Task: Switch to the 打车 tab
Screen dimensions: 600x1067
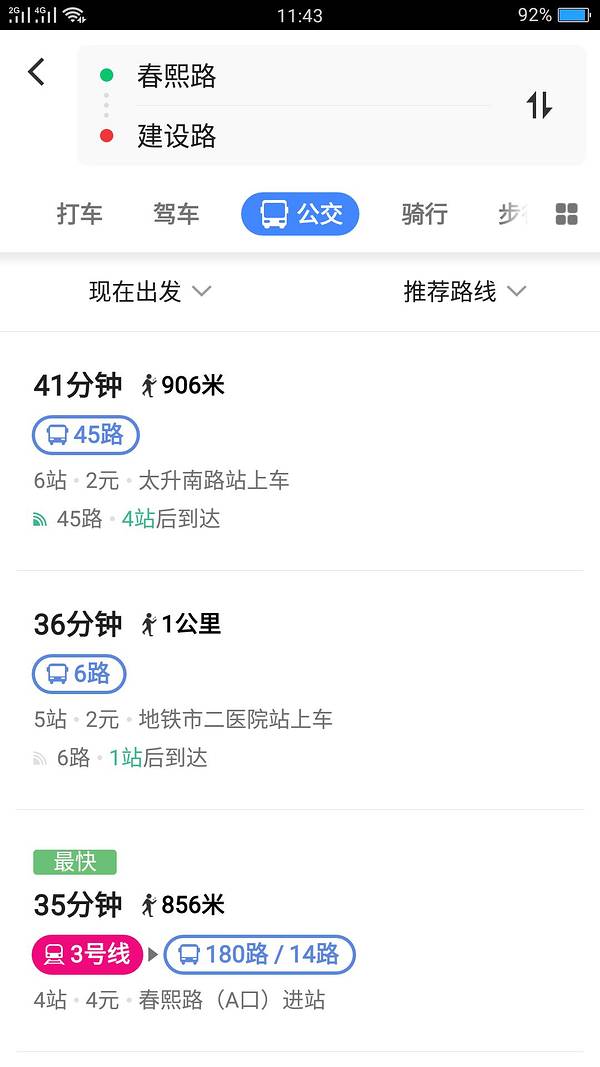Action: [80, 214]
